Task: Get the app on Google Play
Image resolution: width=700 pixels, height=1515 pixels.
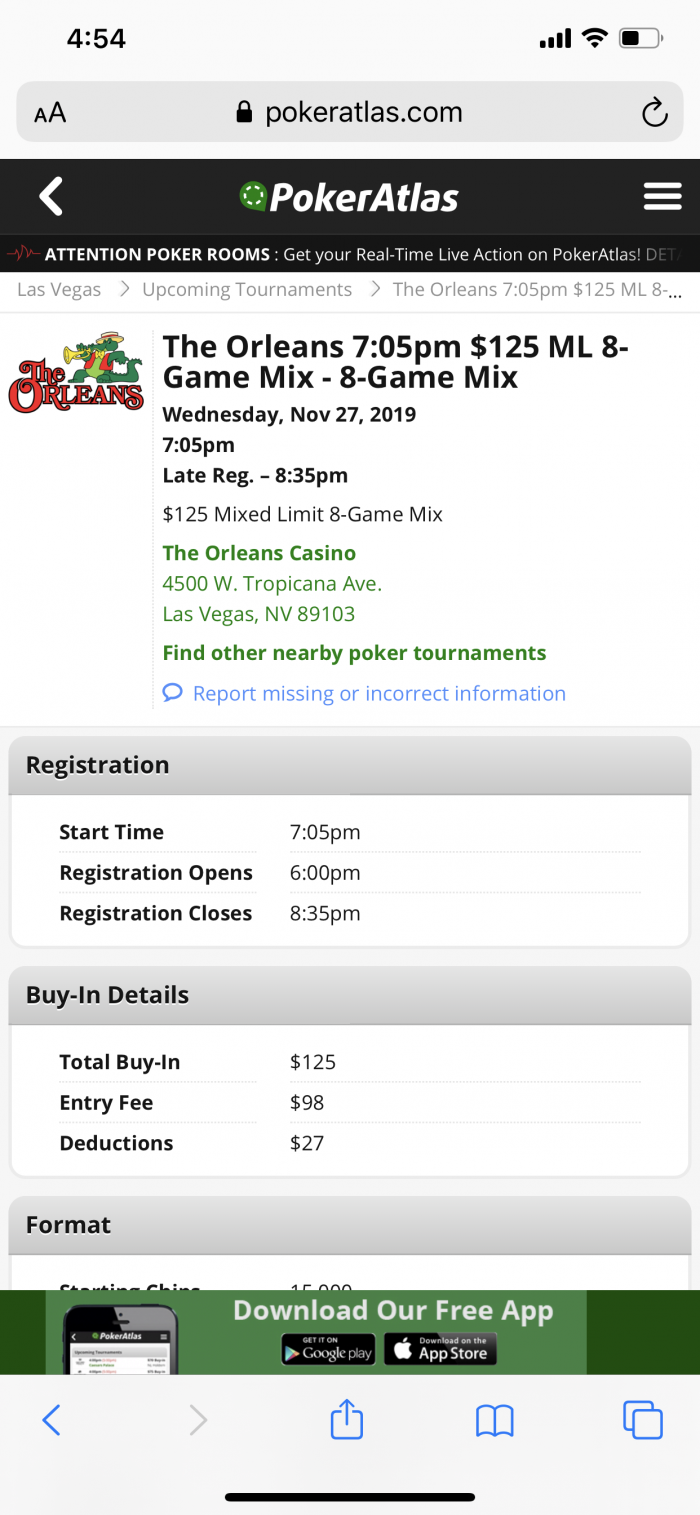Action: point(328,1350)
